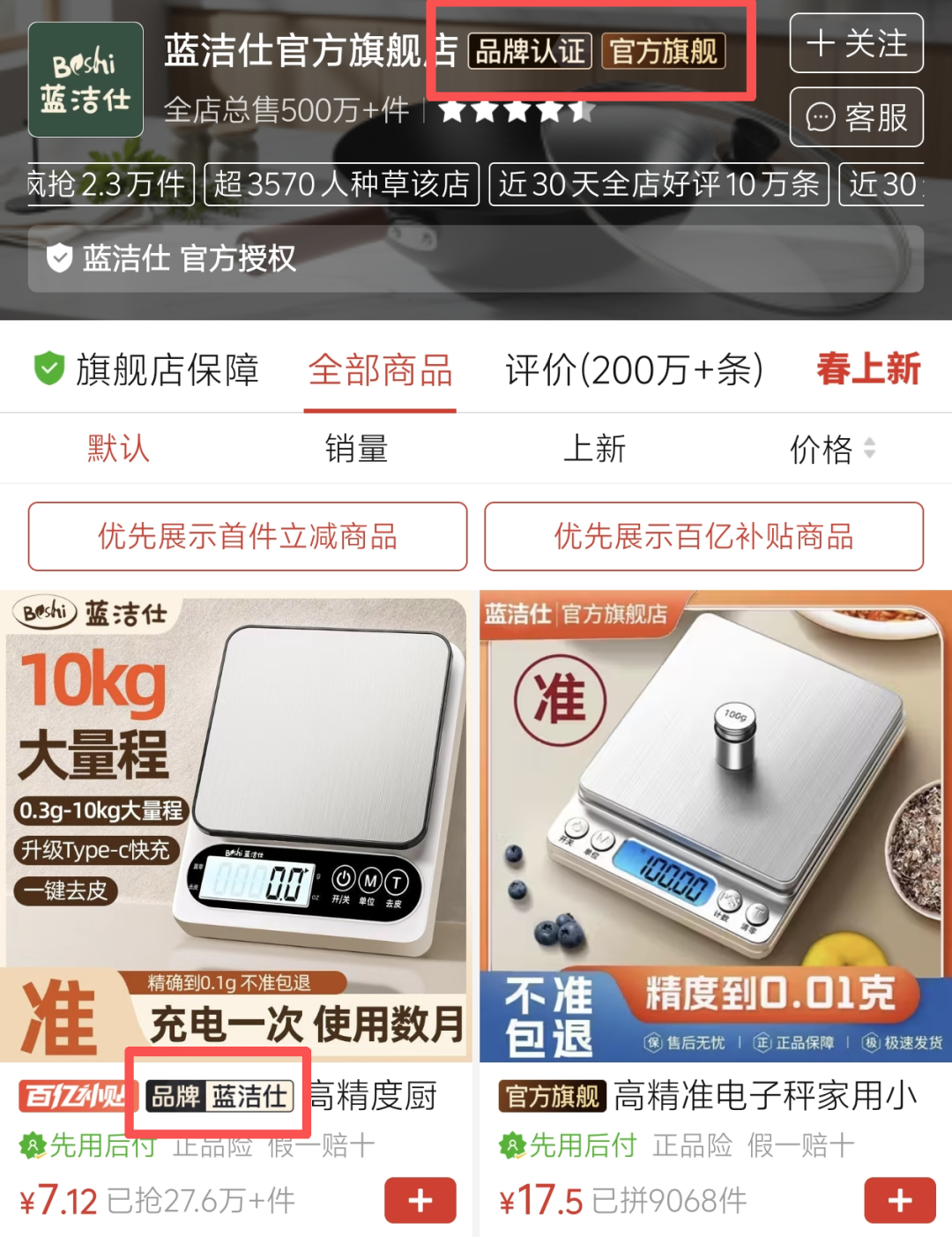
Task: Add the ¥7.12 scale to cart
Action: pyautogui.click(x=420, y=1200)
